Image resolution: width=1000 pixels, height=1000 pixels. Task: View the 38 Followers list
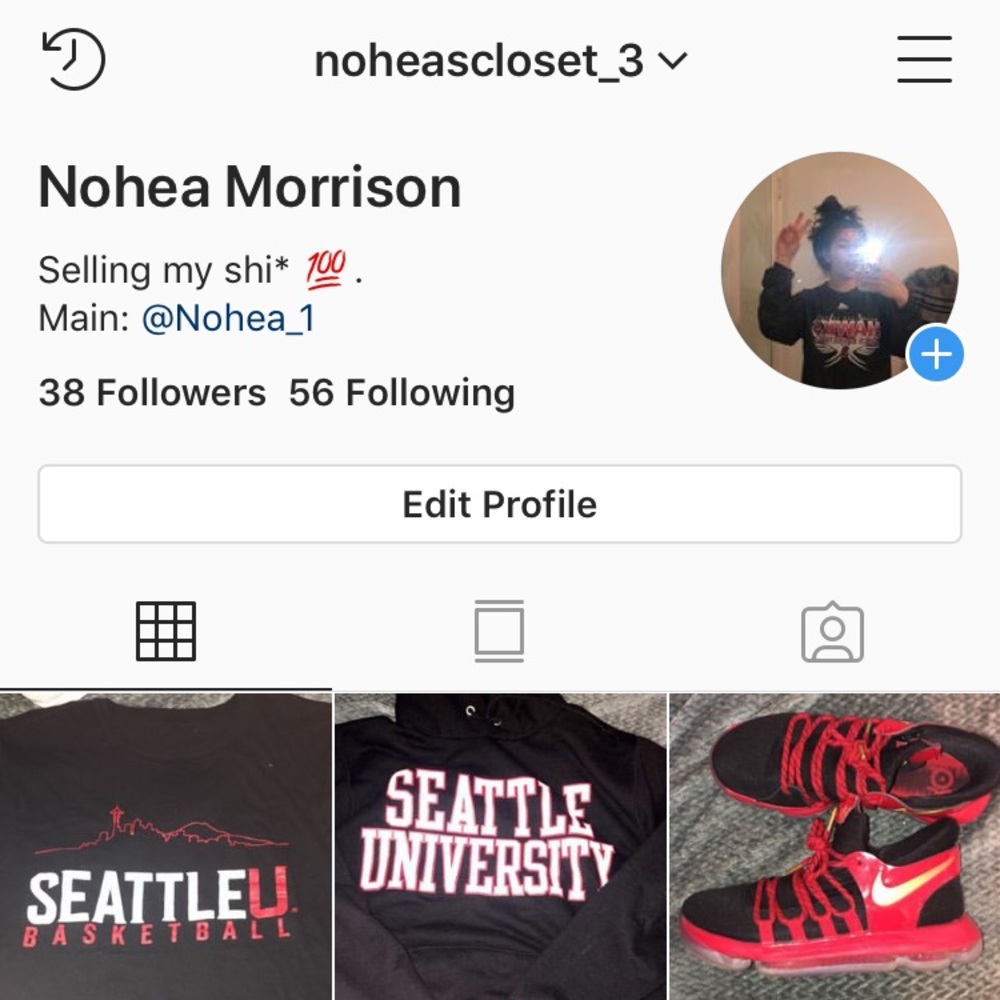pos(152,393)
